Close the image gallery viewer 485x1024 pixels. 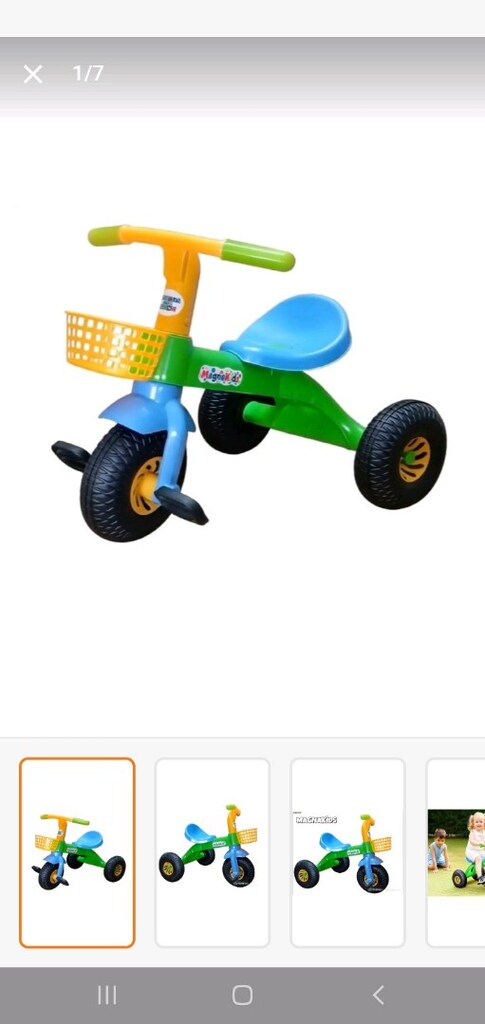pos(33,74)
